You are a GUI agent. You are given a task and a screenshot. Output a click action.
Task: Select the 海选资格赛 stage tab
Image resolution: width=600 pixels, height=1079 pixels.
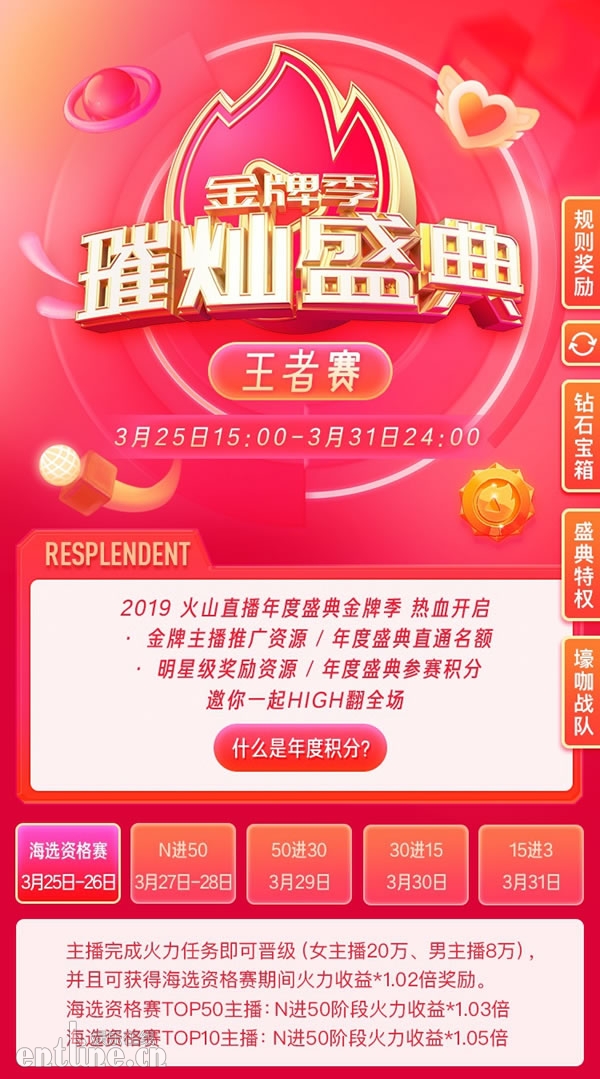(68, 864)
